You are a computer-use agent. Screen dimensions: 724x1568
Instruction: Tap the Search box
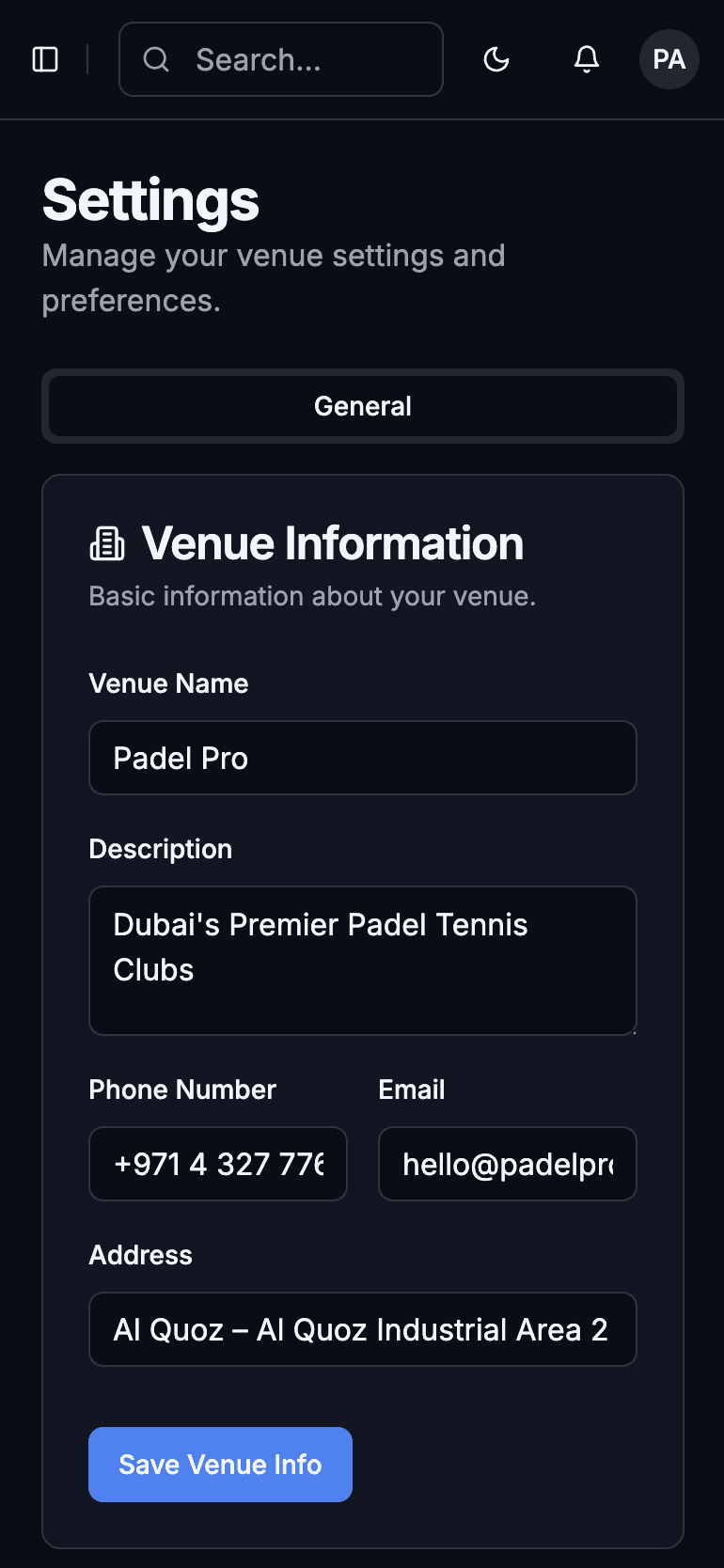pos(281,59)
